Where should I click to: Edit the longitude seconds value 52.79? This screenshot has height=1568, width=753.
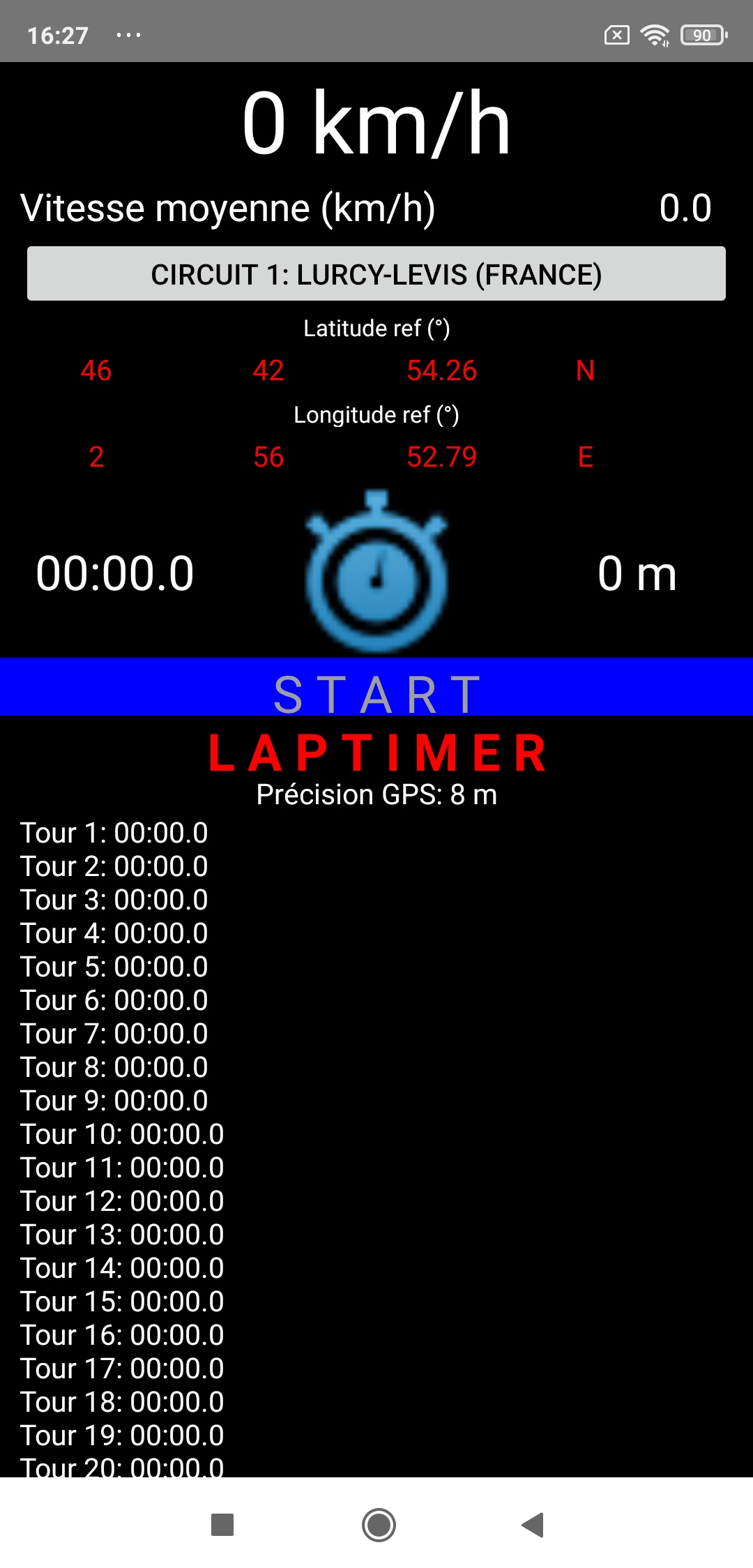tap(441, 457)
